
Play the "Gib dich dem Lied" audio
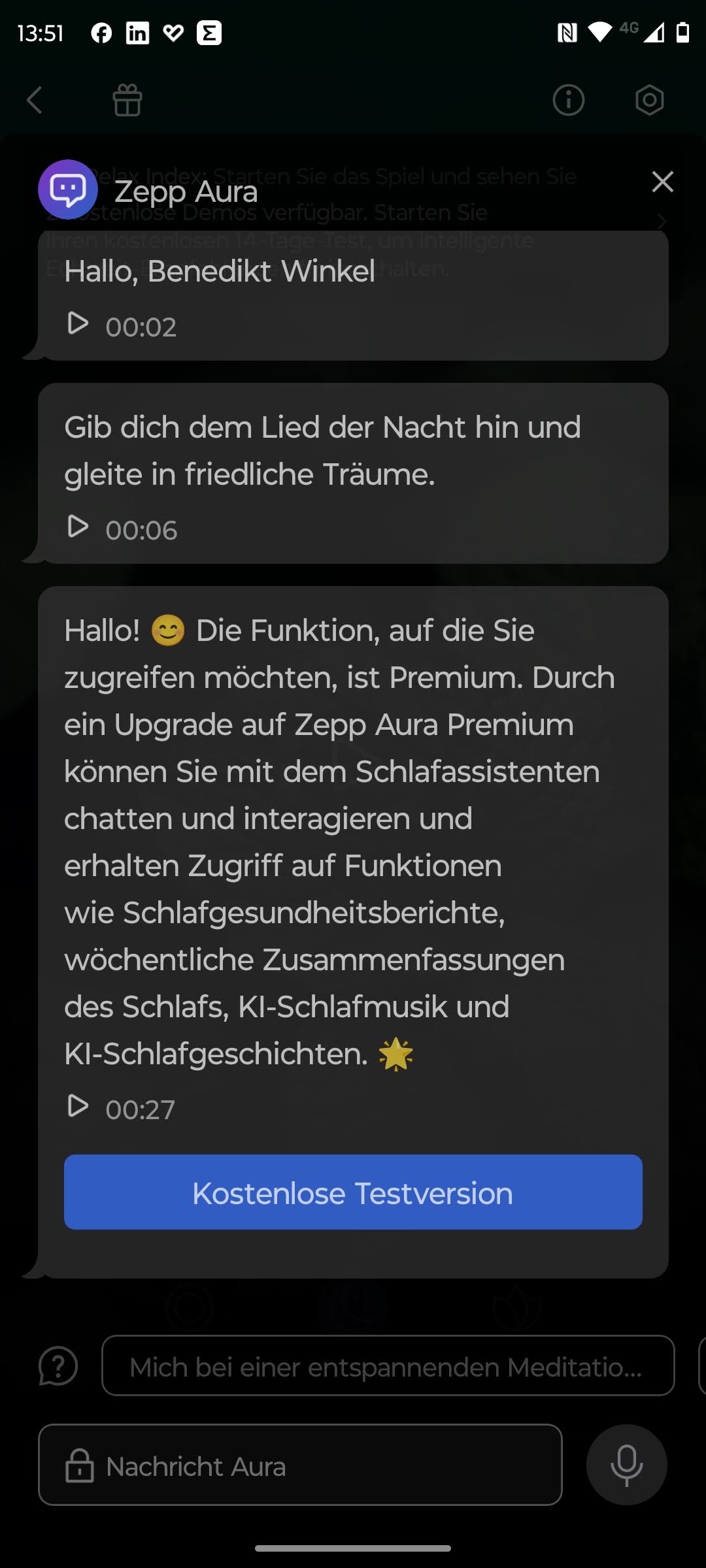tap(78, 527)
